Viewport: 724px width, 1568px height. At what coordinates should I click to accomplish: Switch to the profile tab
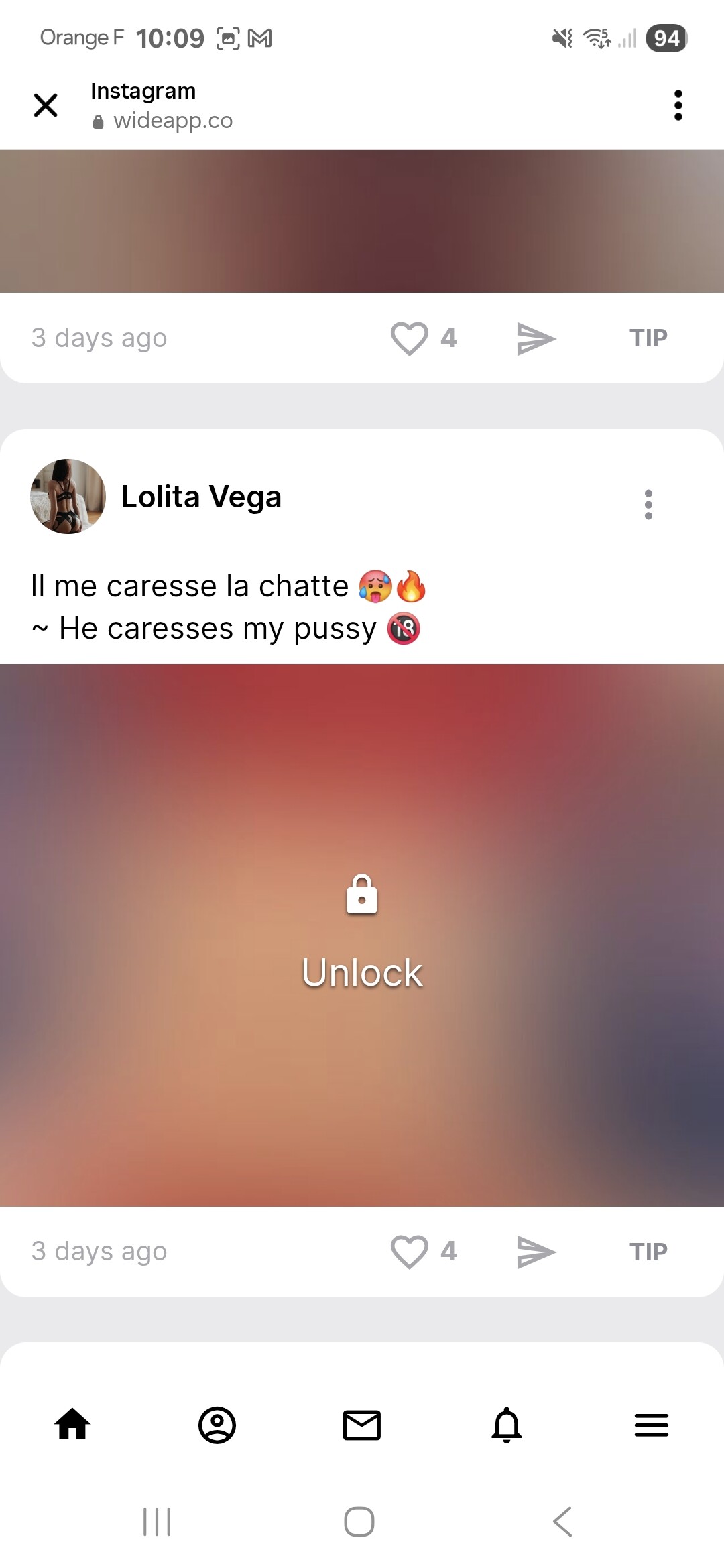217,1425
